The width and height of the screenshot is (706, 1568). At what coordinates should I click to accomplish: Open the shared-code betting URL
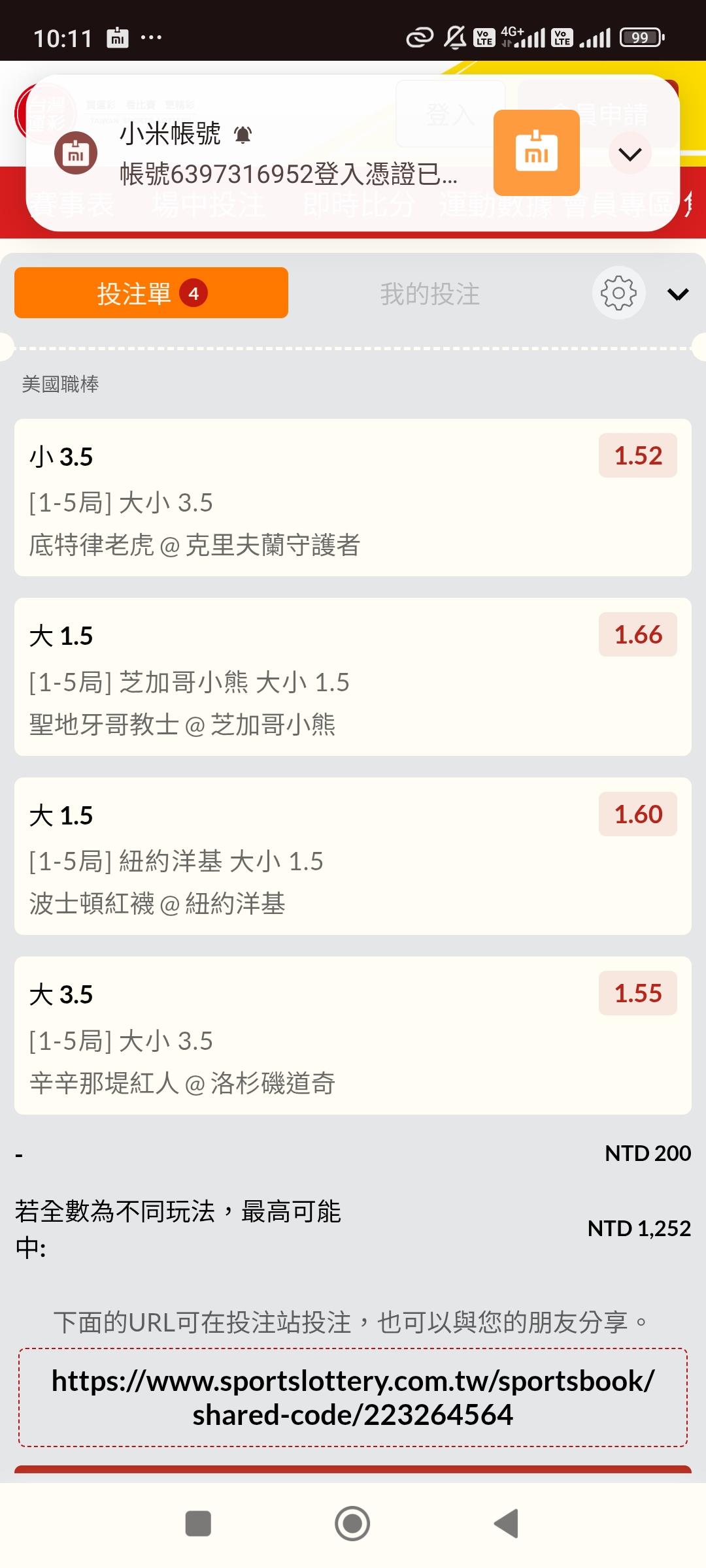point(353,1397)
